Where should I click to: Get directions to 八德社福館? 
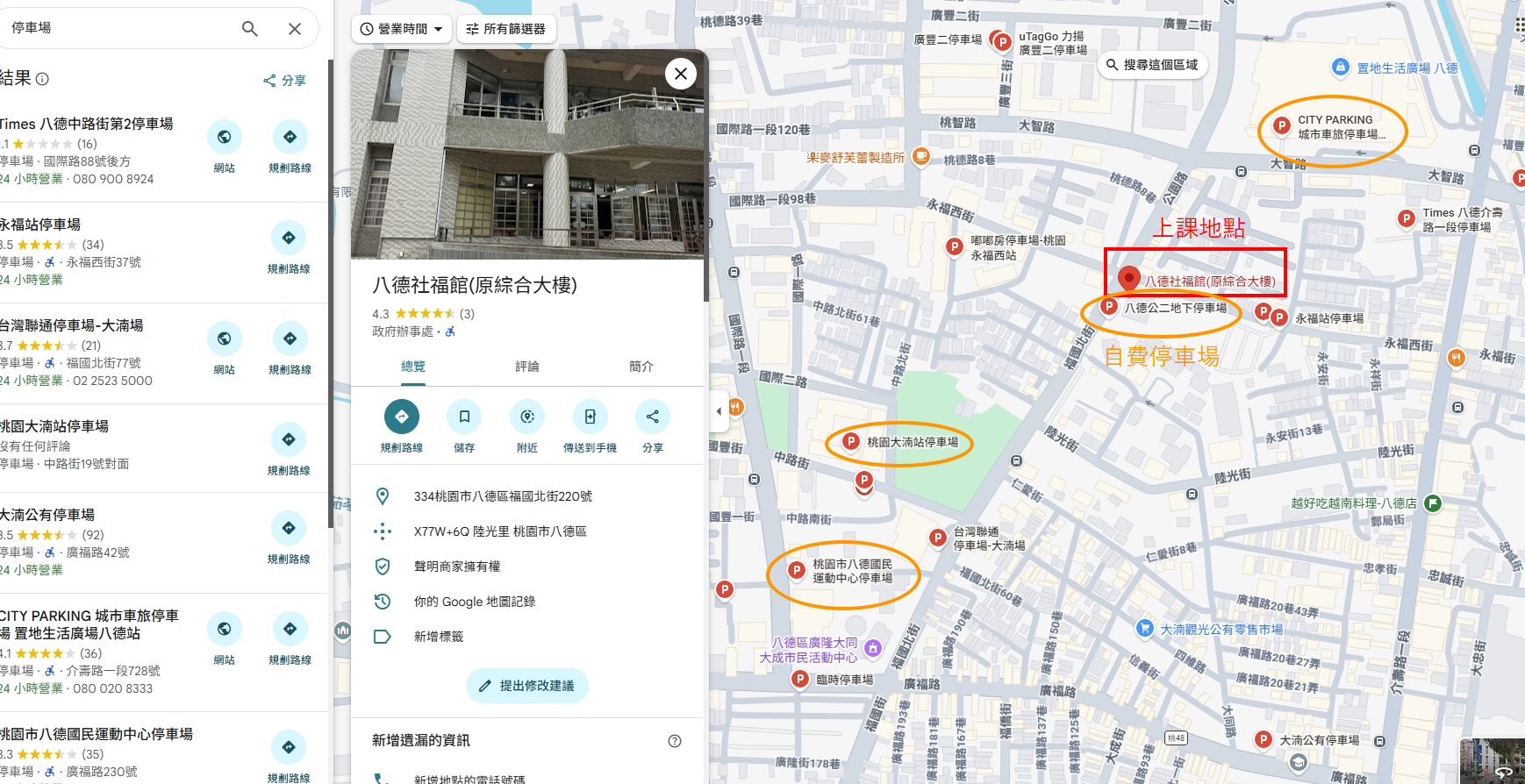click(x=402, y=417)
